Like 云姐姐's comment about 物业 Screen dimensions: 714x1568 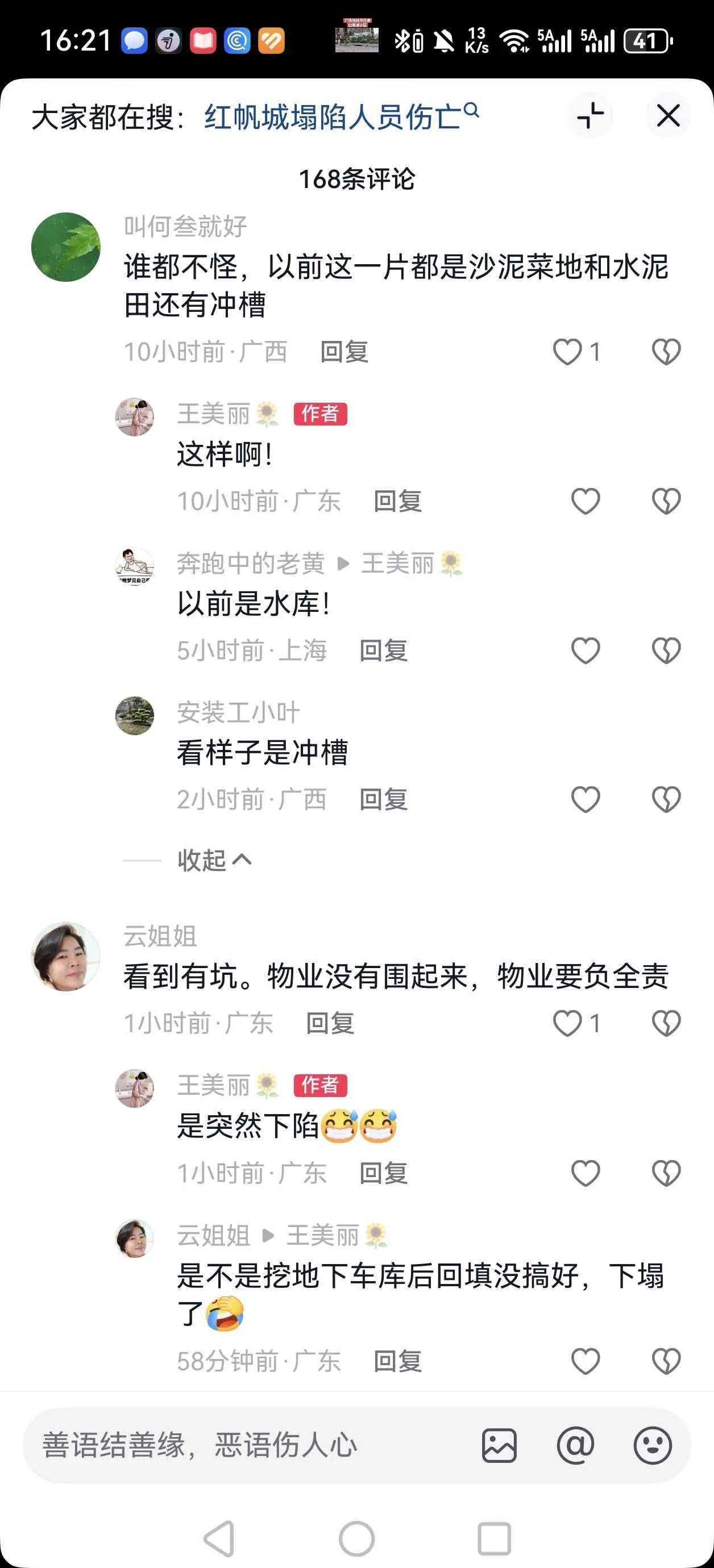click(567, 1023)
